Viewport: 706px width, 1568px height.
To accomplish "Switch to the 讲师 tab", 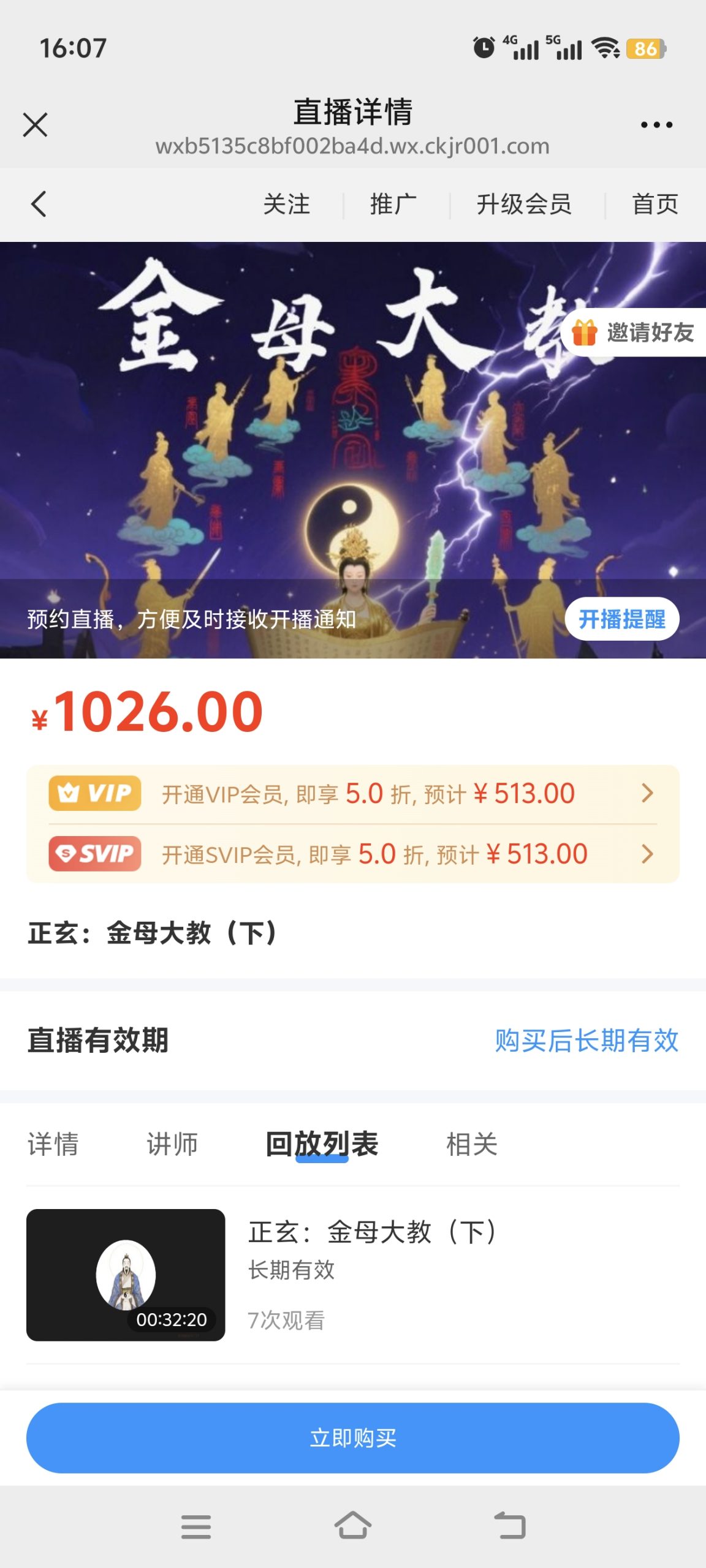I will (x=172, y=1144).
